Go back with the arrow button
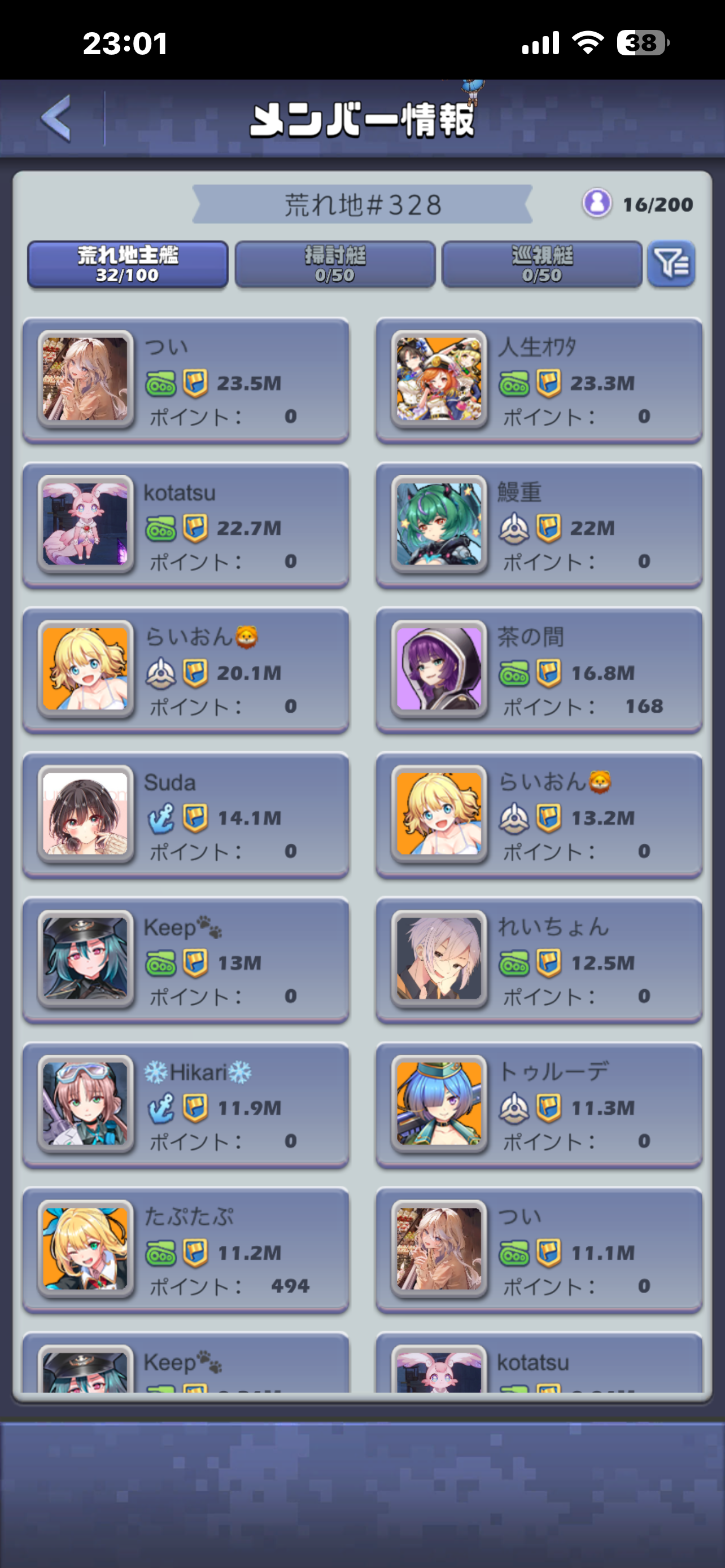This screenshot has height=1568, width=725. 56,118
